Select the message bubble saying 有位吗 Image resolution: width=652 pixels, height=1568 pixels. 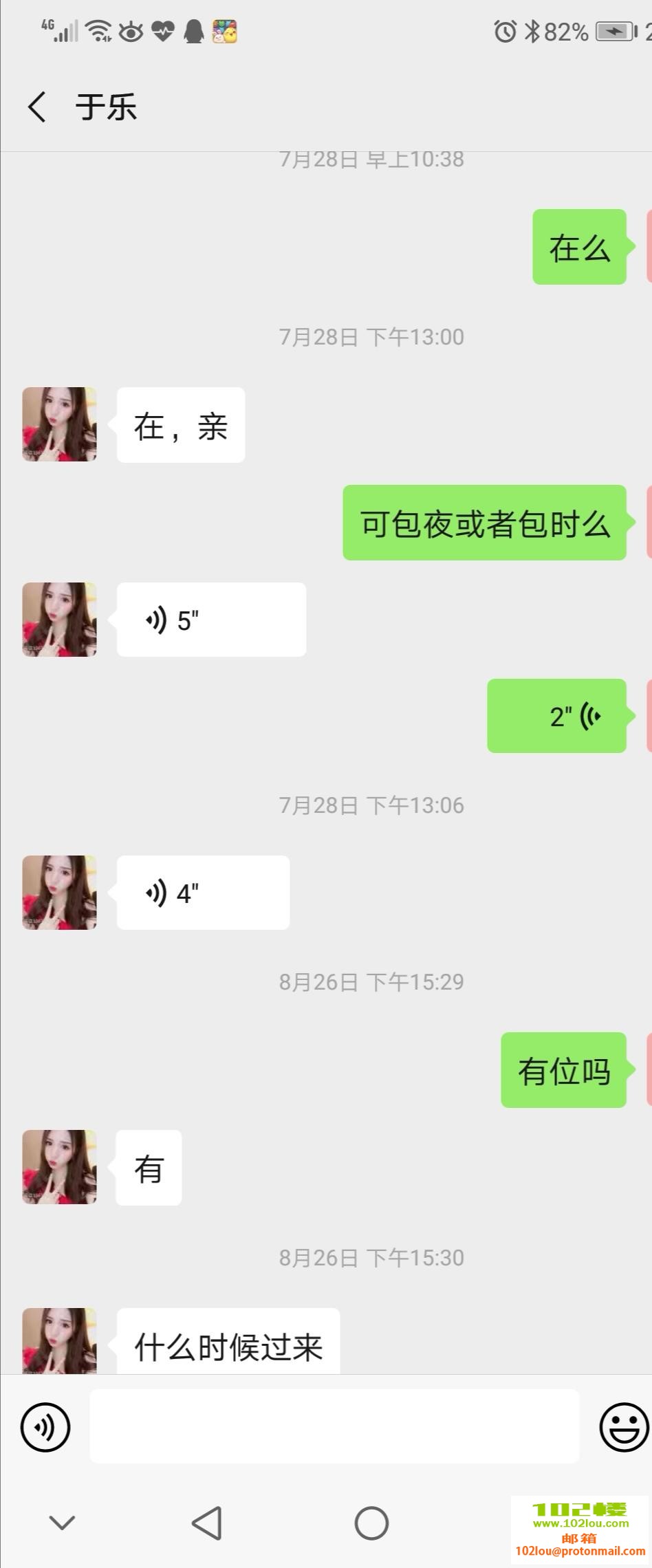[x=563, y=1071]
